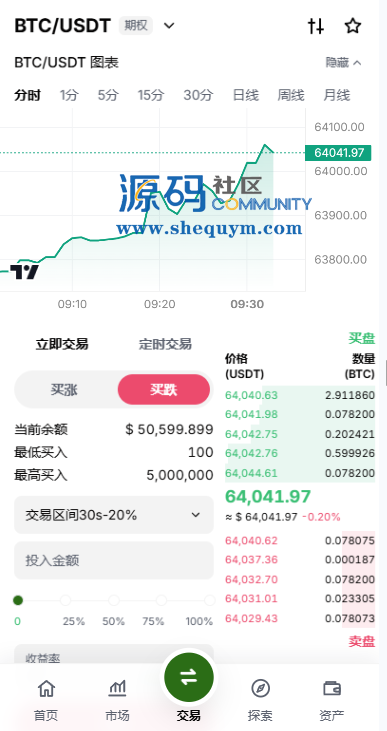This screenshot has height=731, width=387.
Task: Add BTC/USDT to favorites with star
Action: 352,26
